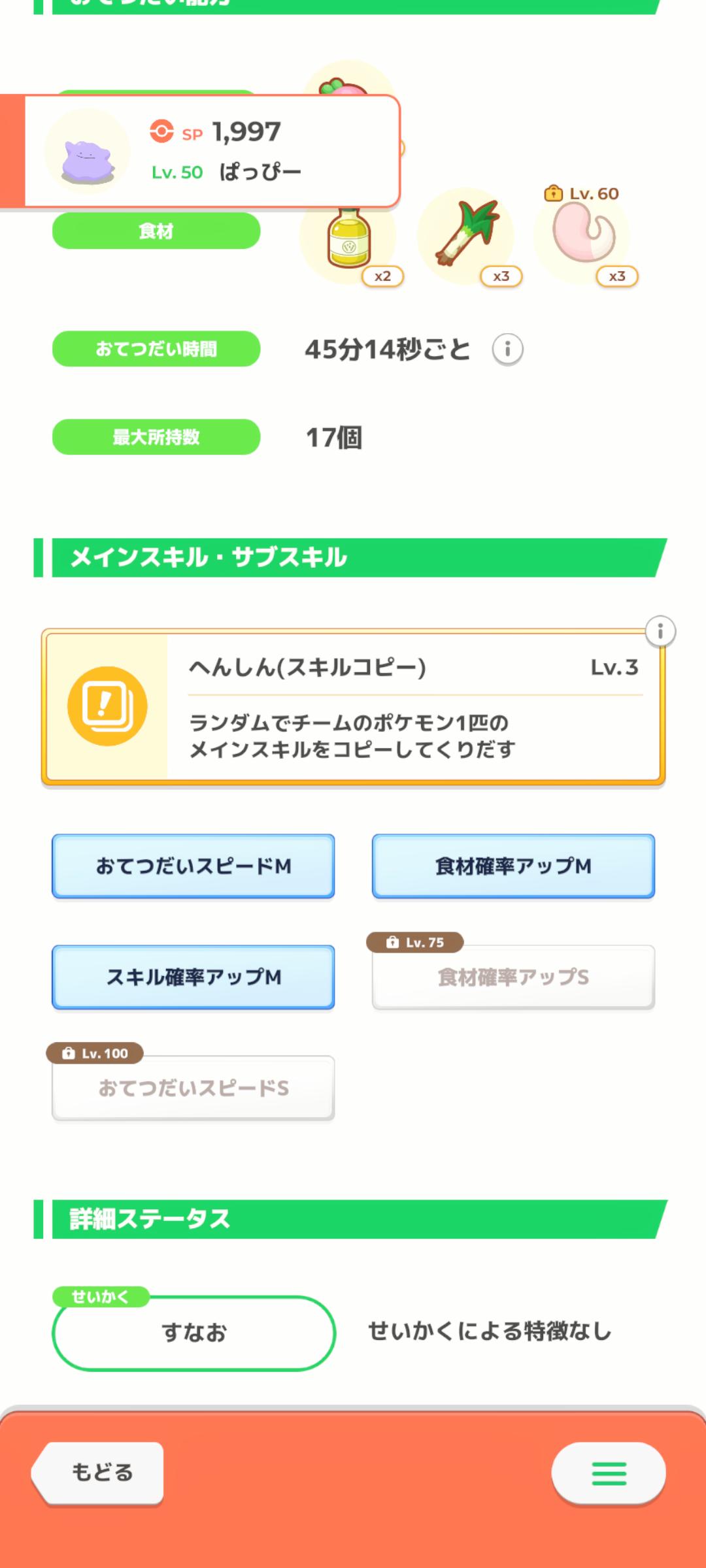Select the スキル確率アップM sub skill
The image size is (706, 1568).
(193, 977)
